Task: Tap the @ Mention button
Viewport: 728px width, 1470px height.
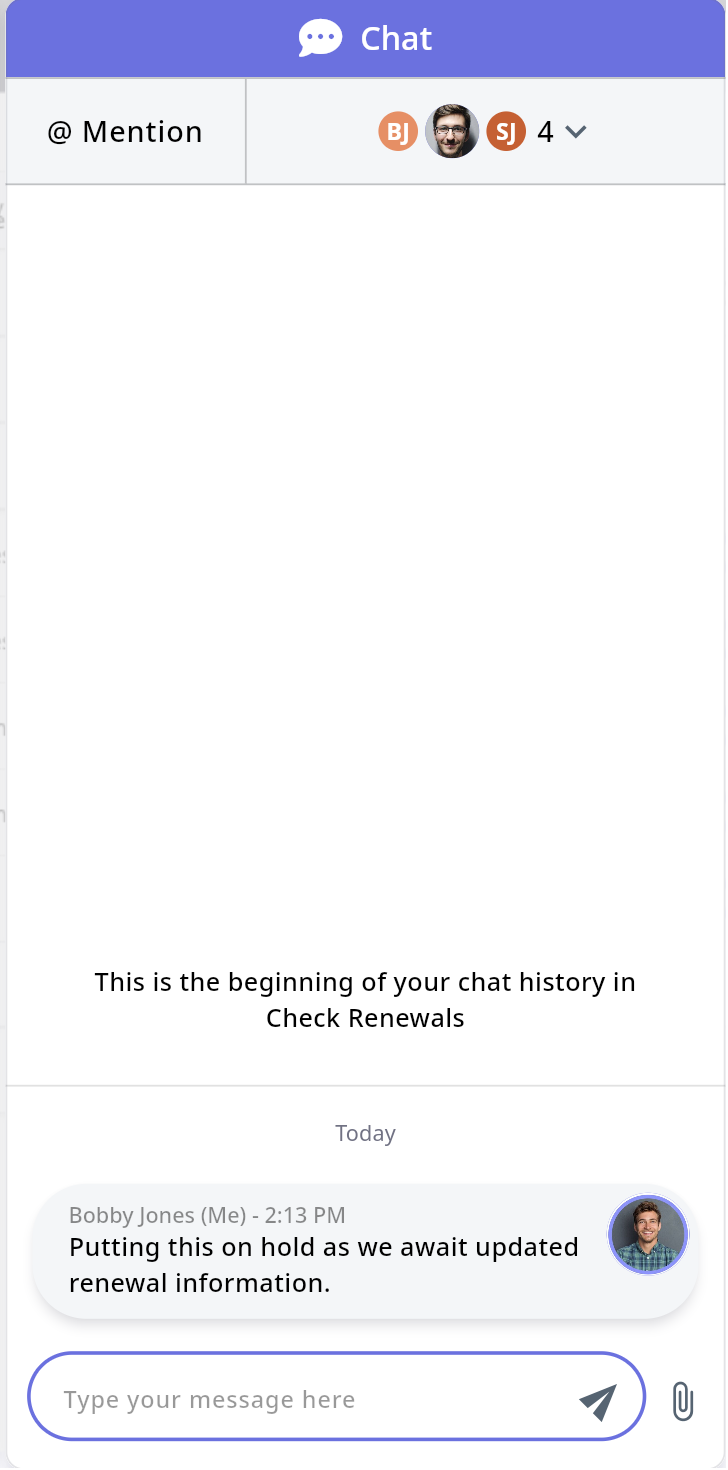Action: (x=125, y=132)
